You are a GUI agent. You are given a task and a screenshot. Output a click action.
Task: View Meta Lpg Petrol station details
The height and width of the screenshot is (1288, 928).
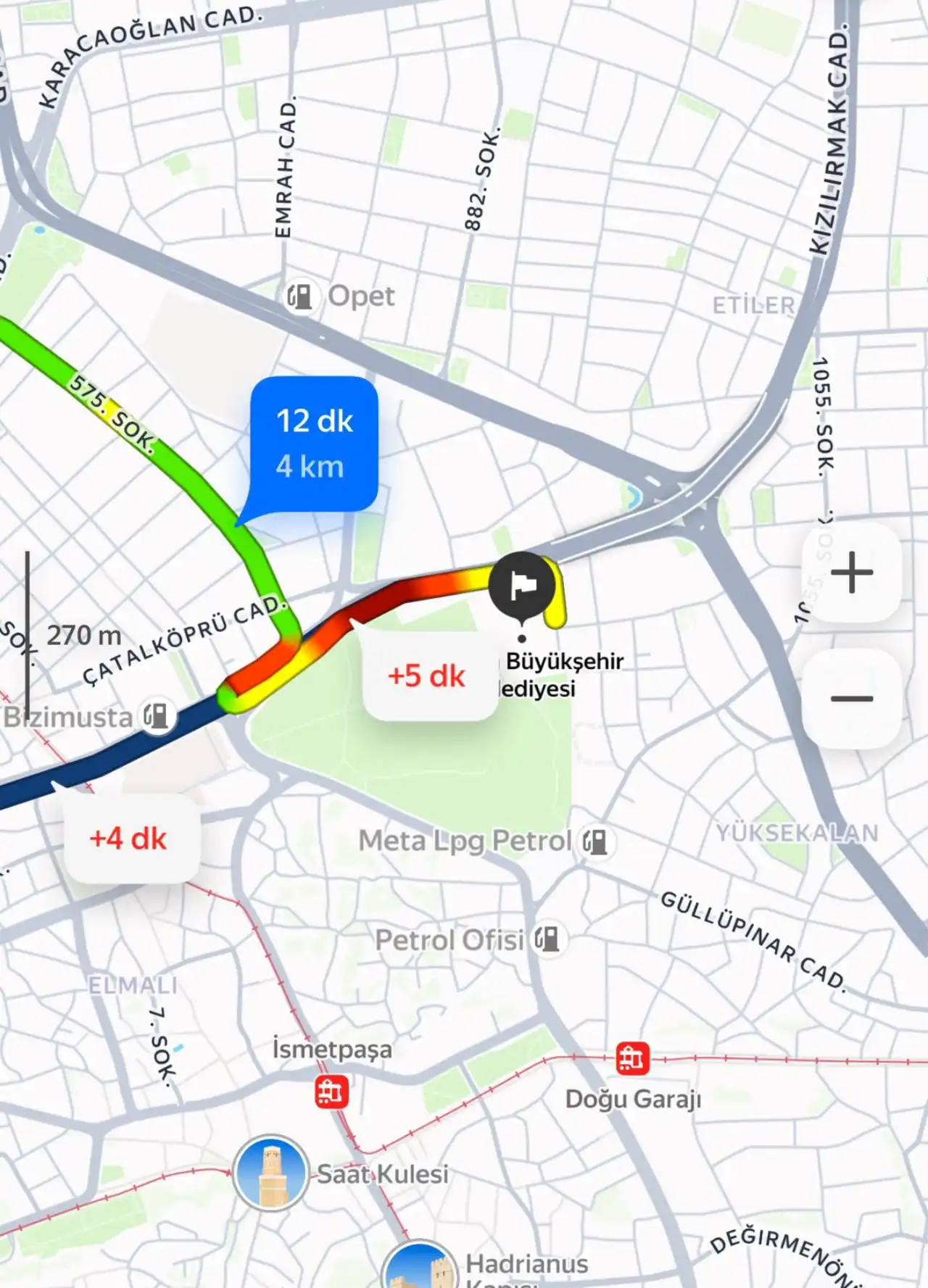point(596,842)
